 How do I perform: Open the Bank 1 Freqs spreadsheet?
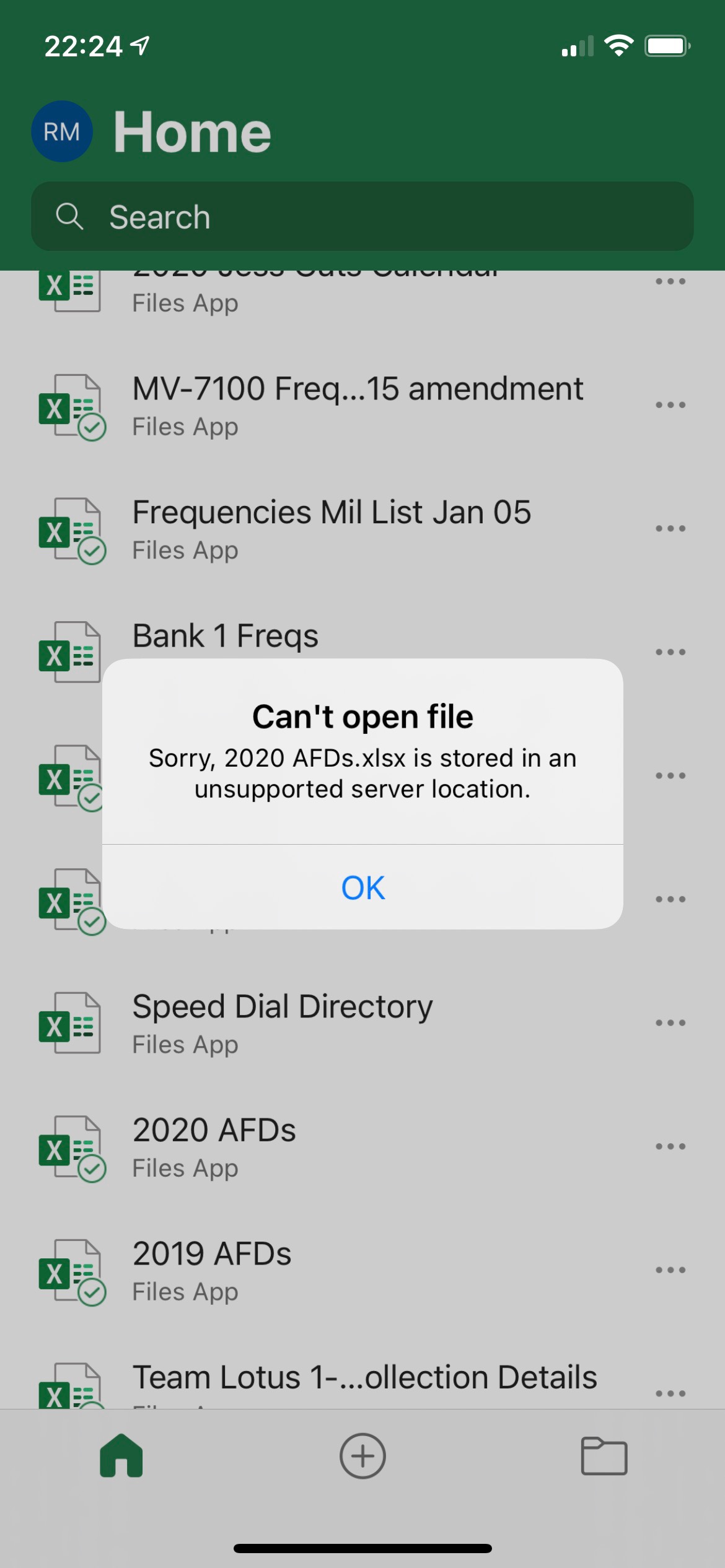tap(226, 637)
